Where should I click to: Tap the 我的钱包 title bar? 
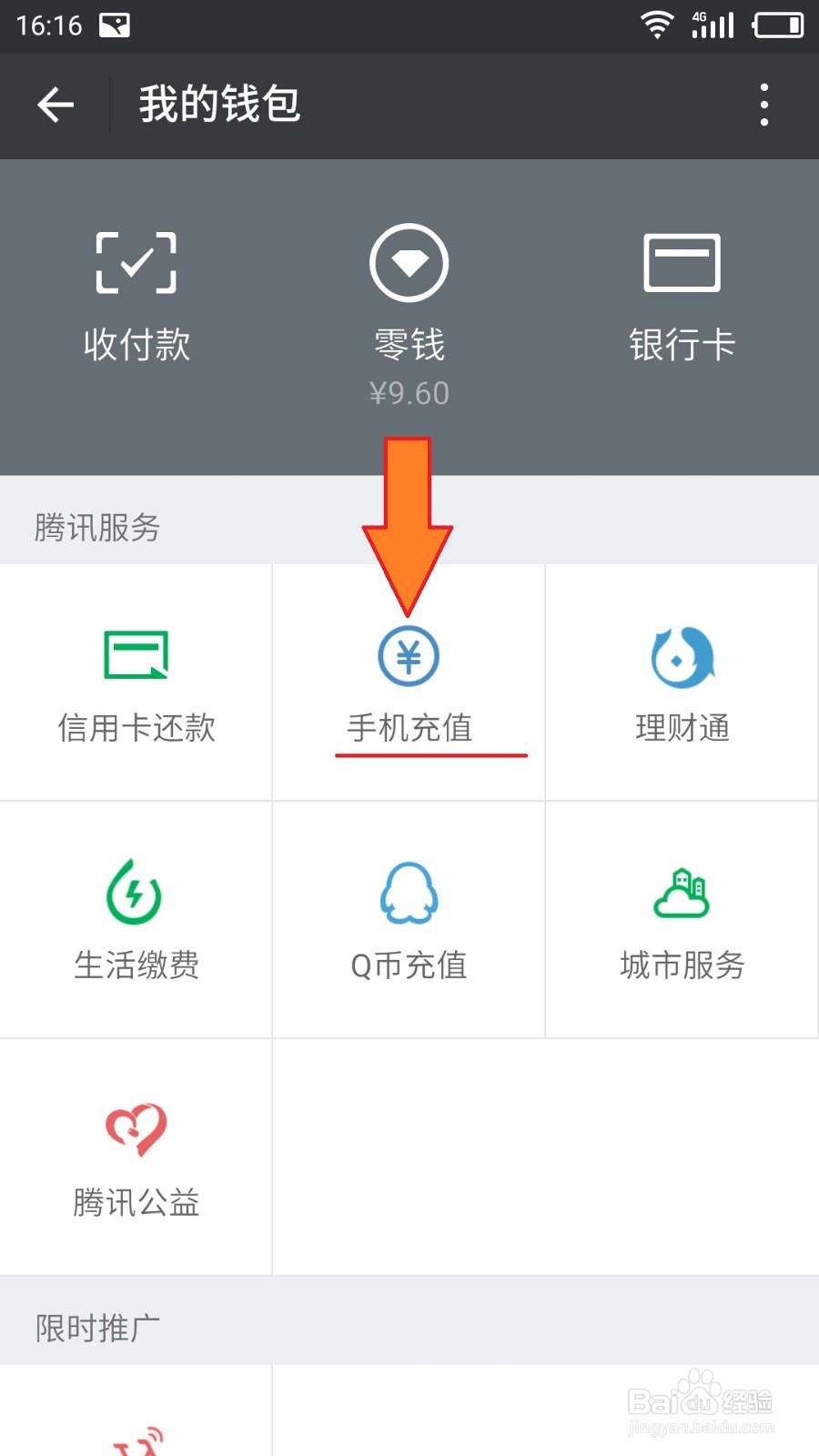[x=218, y=105]
